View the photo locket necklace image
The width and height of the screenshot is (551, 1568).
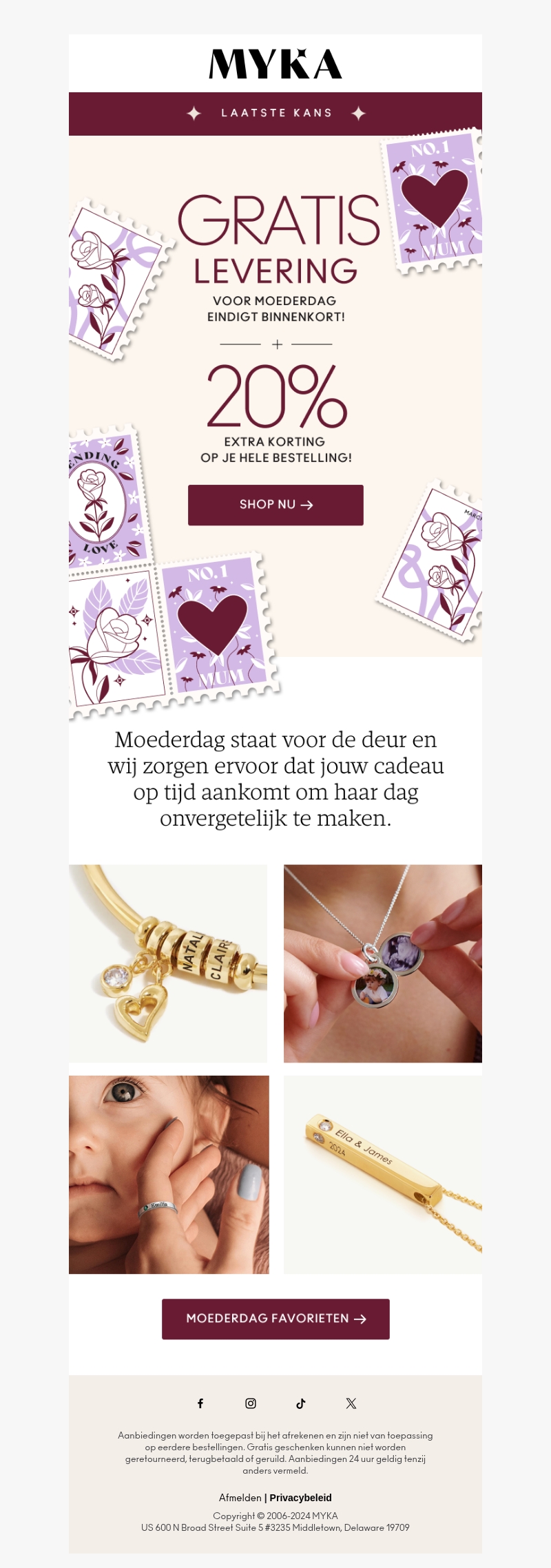(383, 963)
